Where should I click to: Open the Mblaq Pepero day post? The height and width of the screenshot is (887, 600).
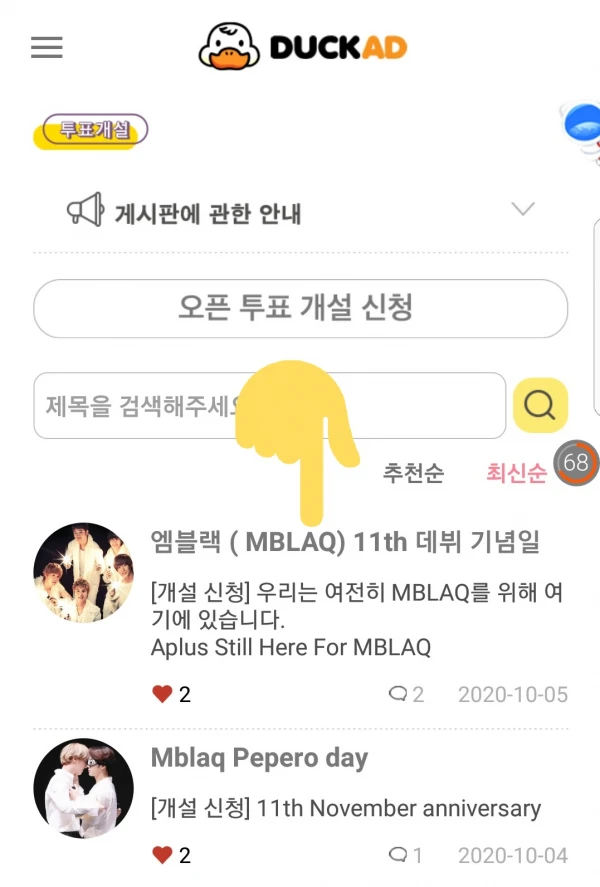point(259,758)
